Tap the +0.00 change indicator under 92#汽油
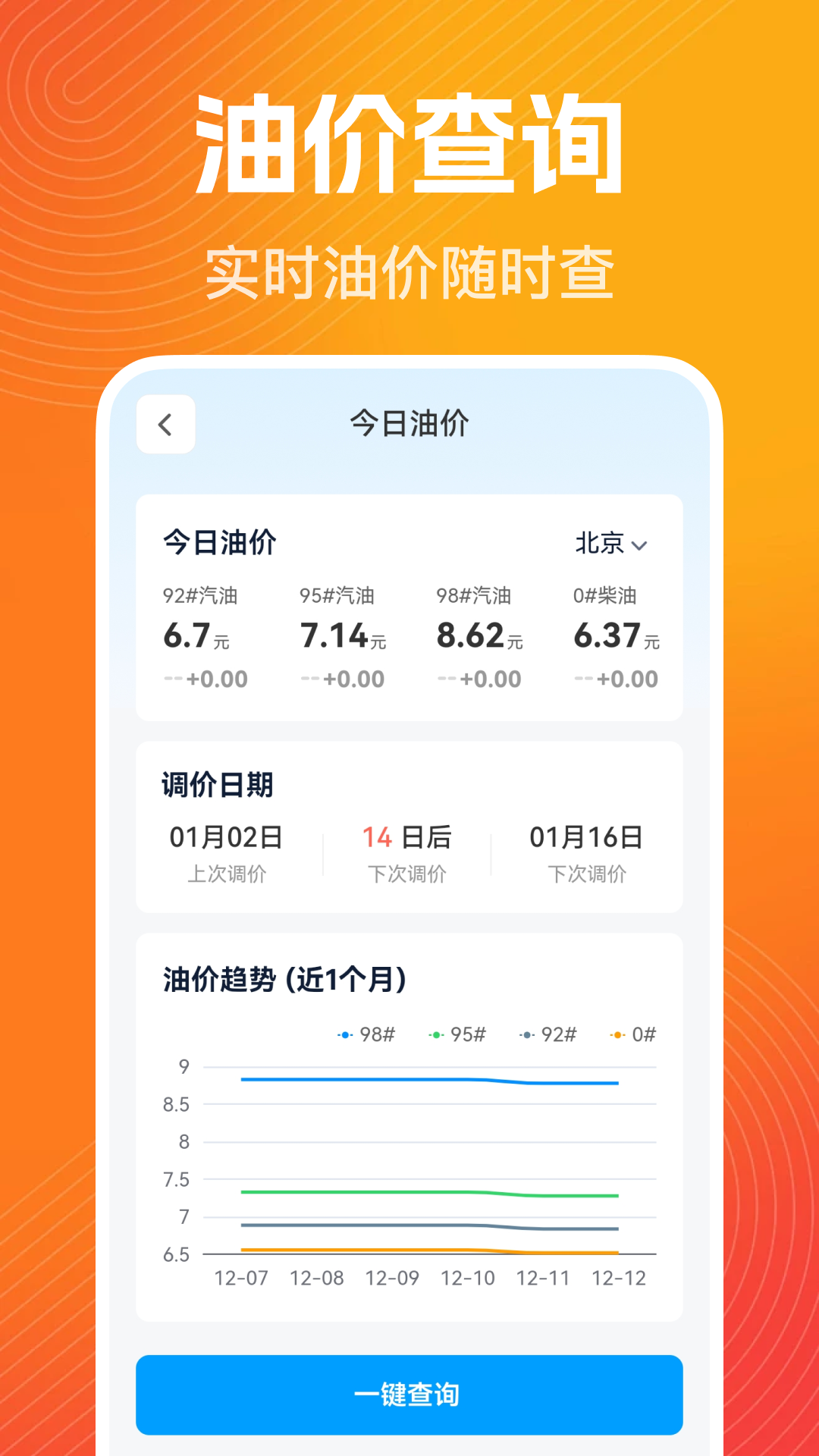Image resolution: width=819 pixels, height=1456 pixels. pyautogui.click(x=206, y=679)
